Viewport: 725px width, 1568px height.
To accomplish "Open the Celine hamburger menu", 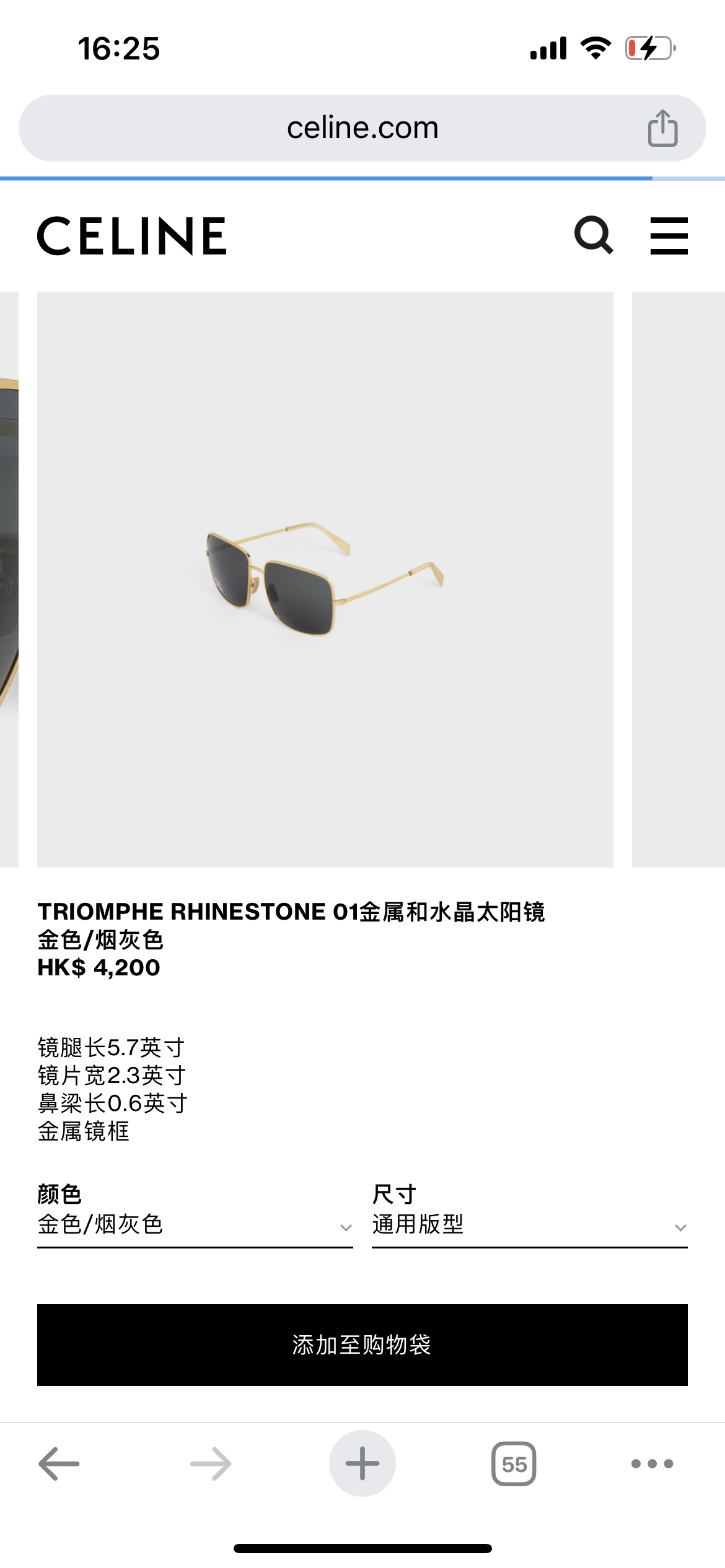I will coord(669,235).
